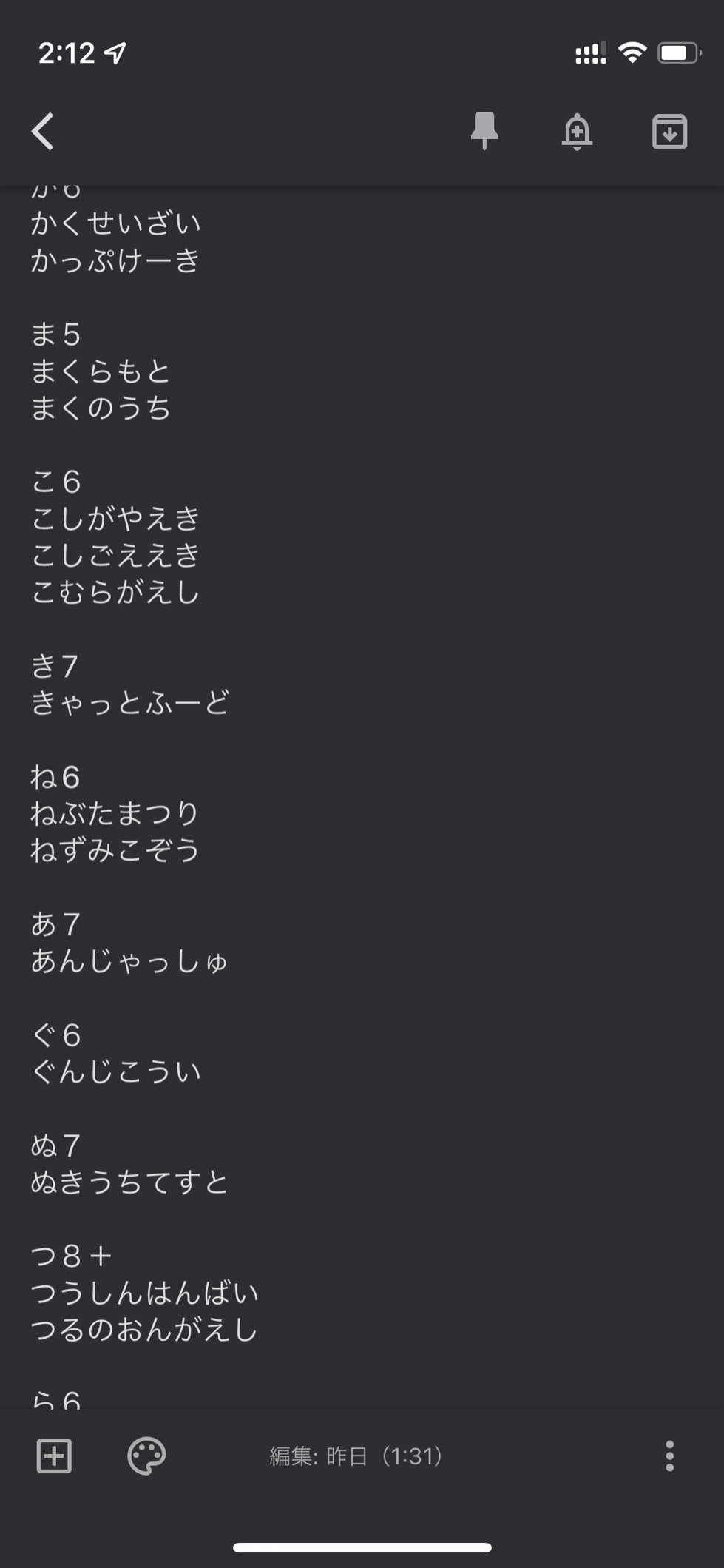Archive this note
Image resolution: width=724 pixels, height=1568 pixels.
(669, 132)
